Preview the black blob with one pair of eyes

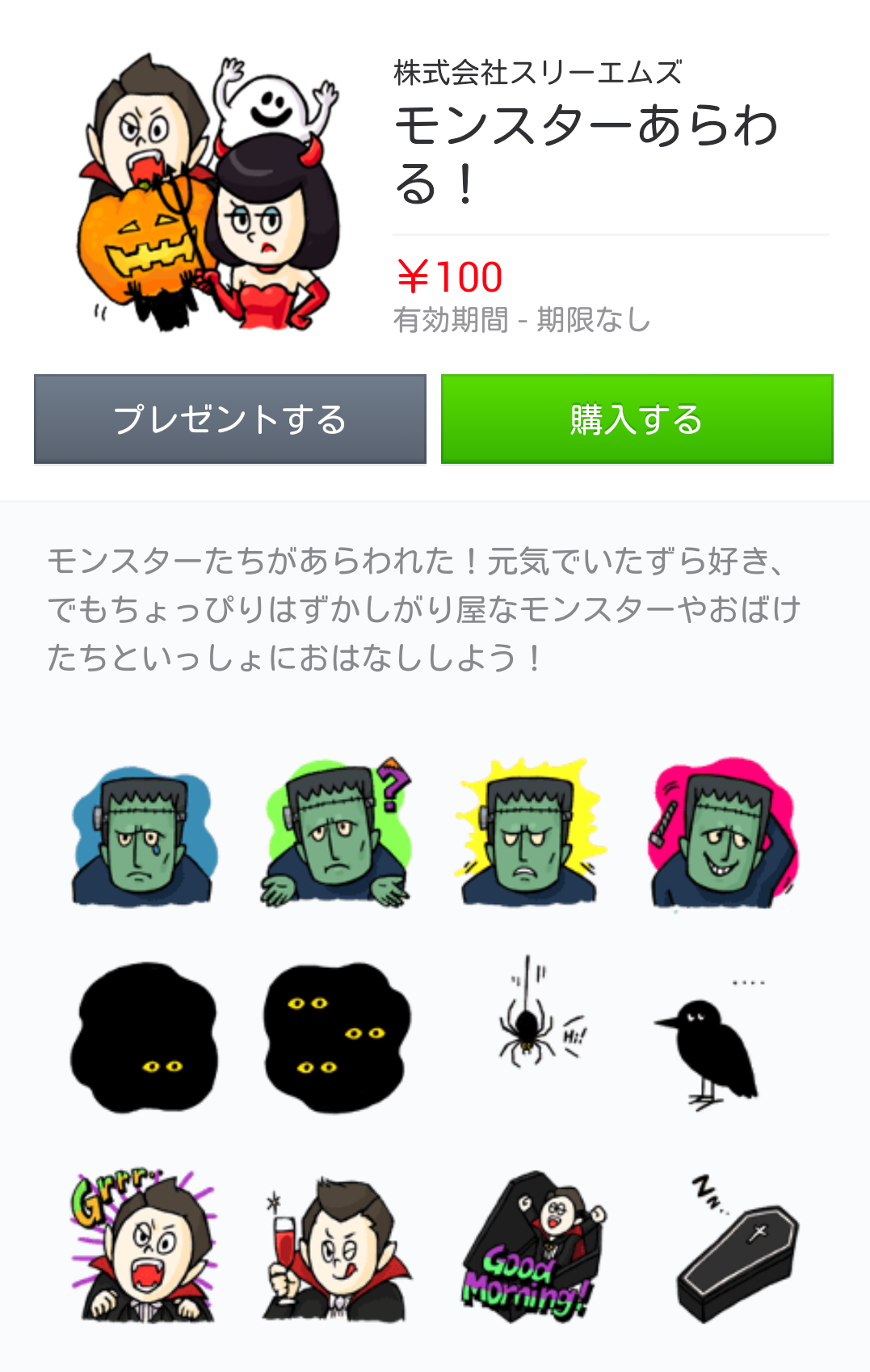145,1037
